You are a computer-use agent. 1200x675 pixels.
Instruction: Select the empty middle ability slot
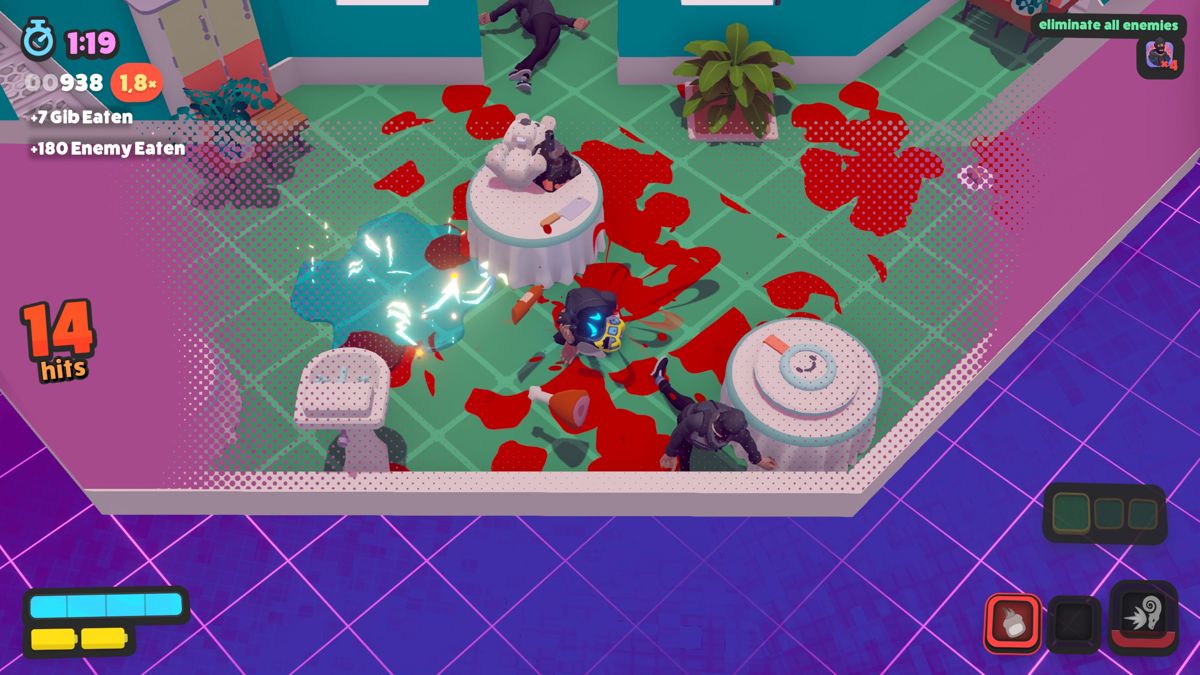(x=1074, y=624)
